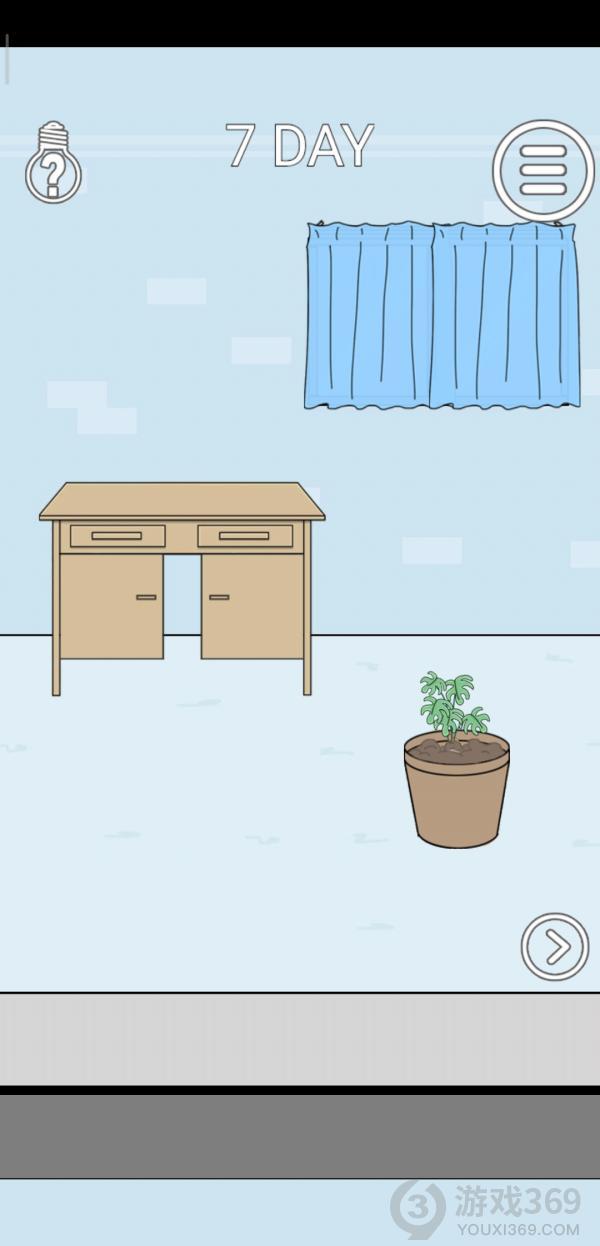Open the desk's left drawer

(117, 536)
